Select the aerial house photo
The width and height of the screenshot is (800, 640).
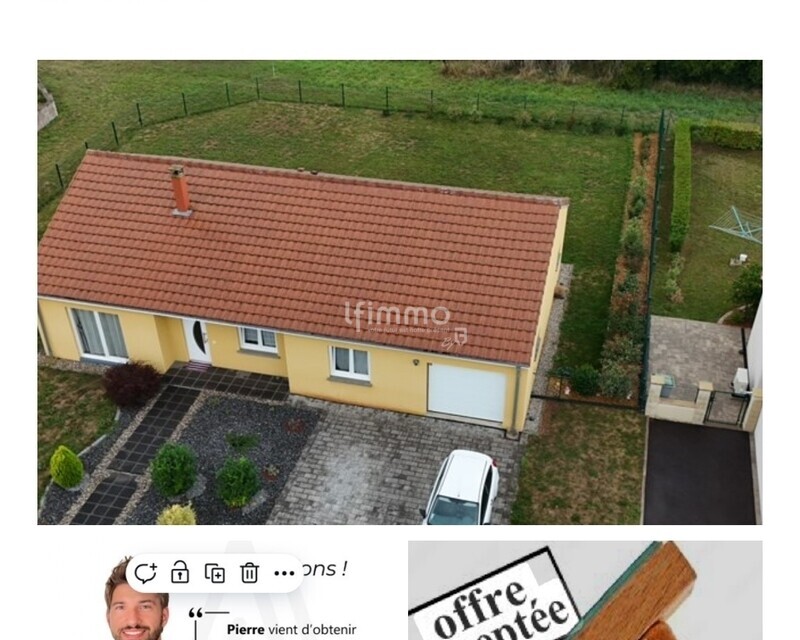coord(400,292)
